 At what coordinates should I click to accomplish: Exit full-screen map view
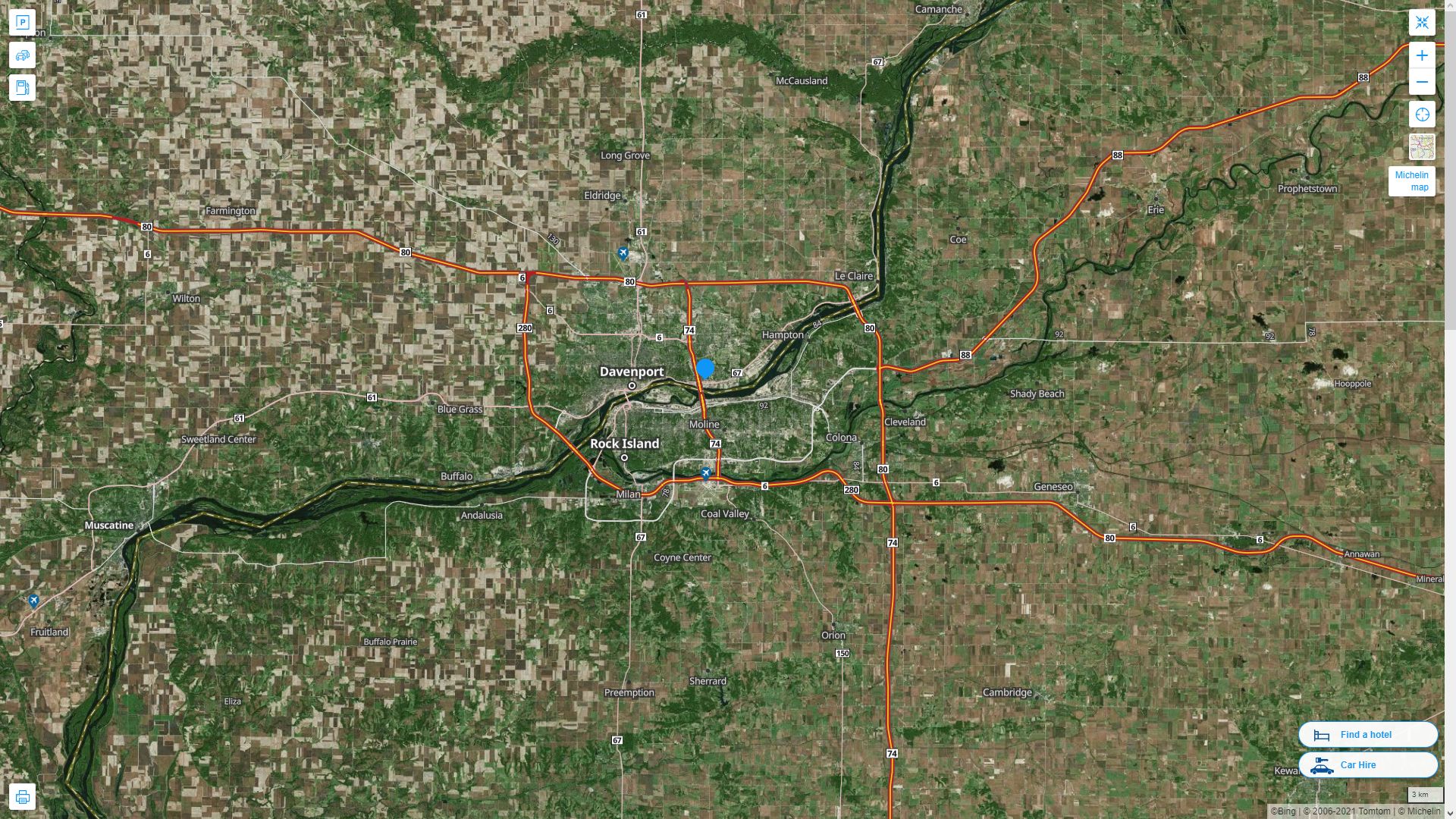[x=1422, y=22]
